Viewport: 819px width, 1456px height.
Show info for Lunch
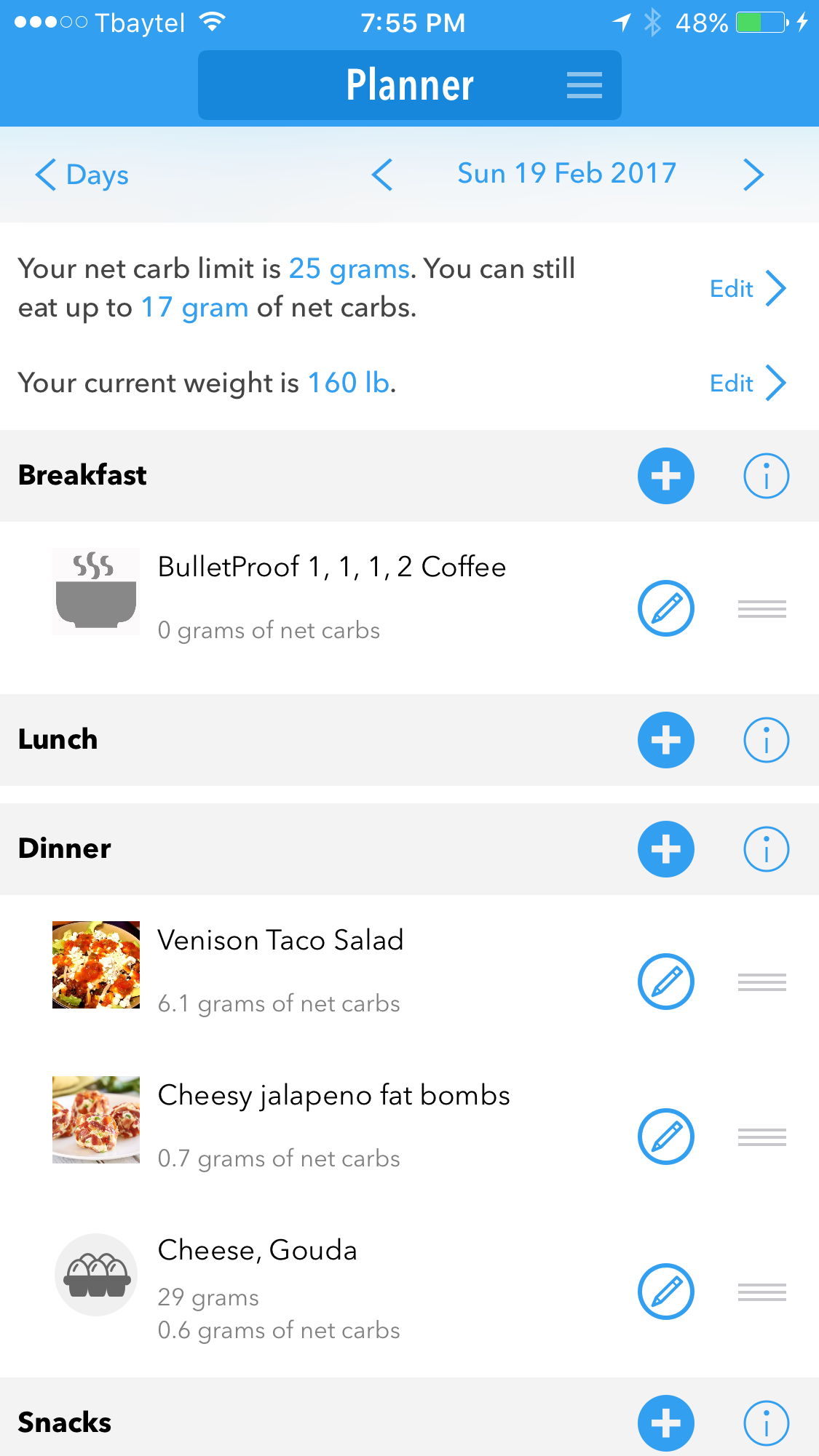click(766, 740)
